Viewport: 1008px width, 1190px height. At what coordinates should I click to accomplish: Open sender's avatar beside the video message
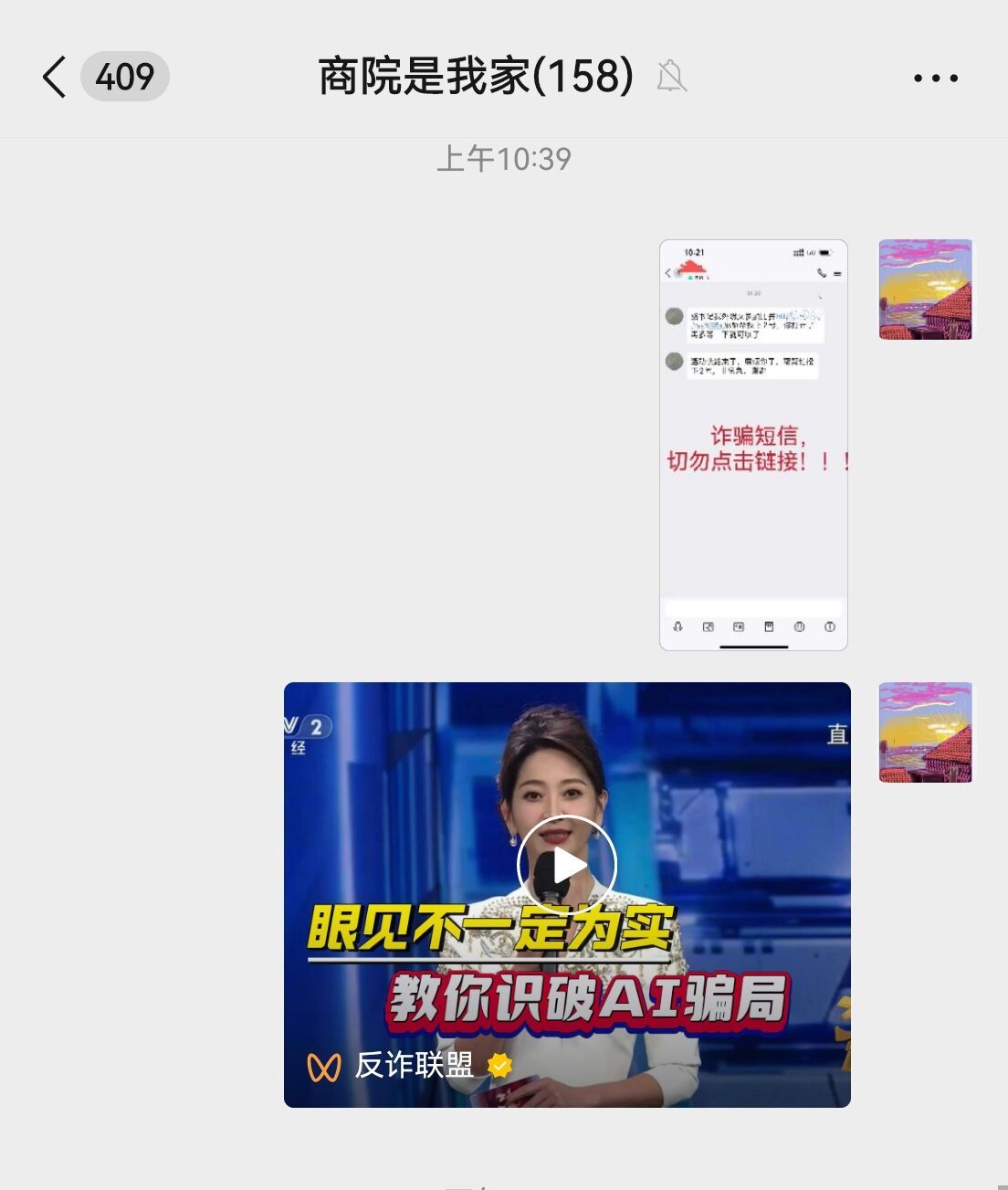click(925, 732)
